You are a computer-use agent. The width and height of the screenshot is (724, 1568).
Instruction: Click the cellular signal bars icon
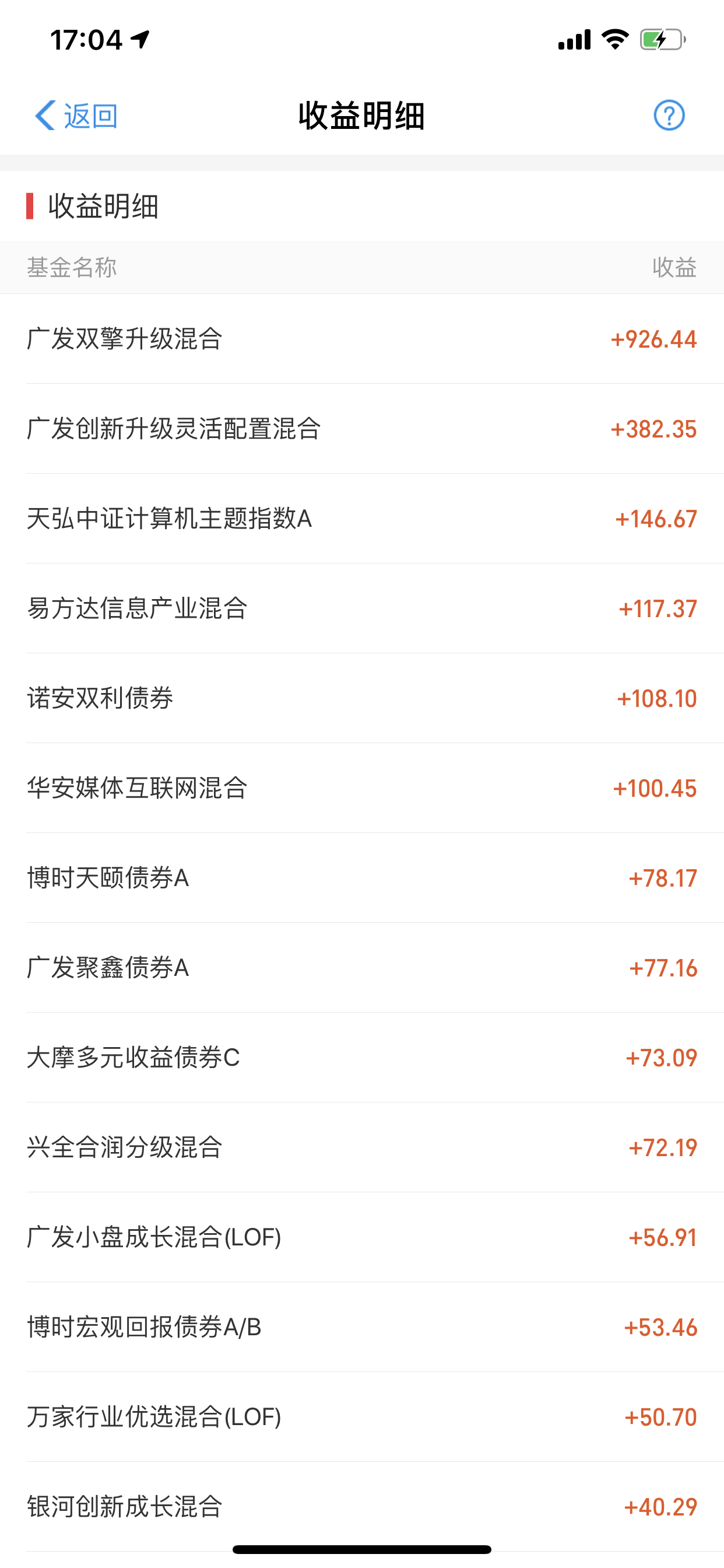point(574,39)
